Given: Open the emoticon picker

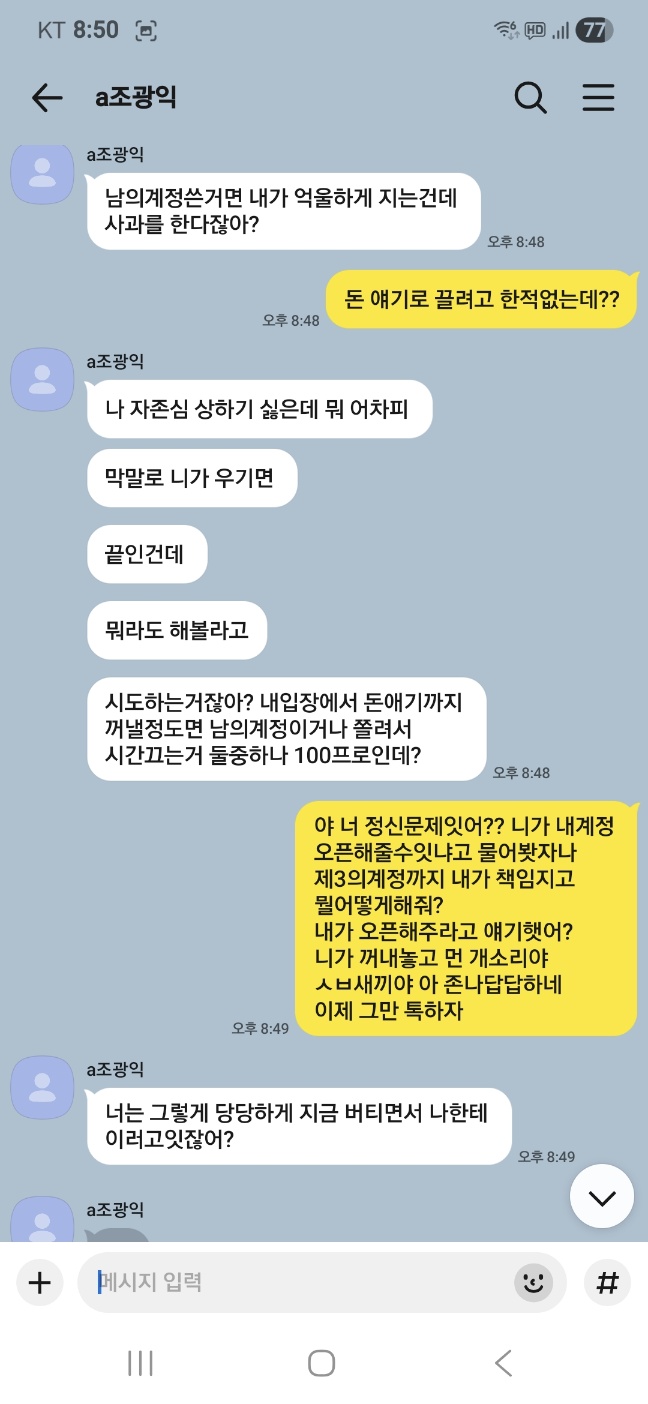Looking at the screenshot, I should (x=533, y=1282).
